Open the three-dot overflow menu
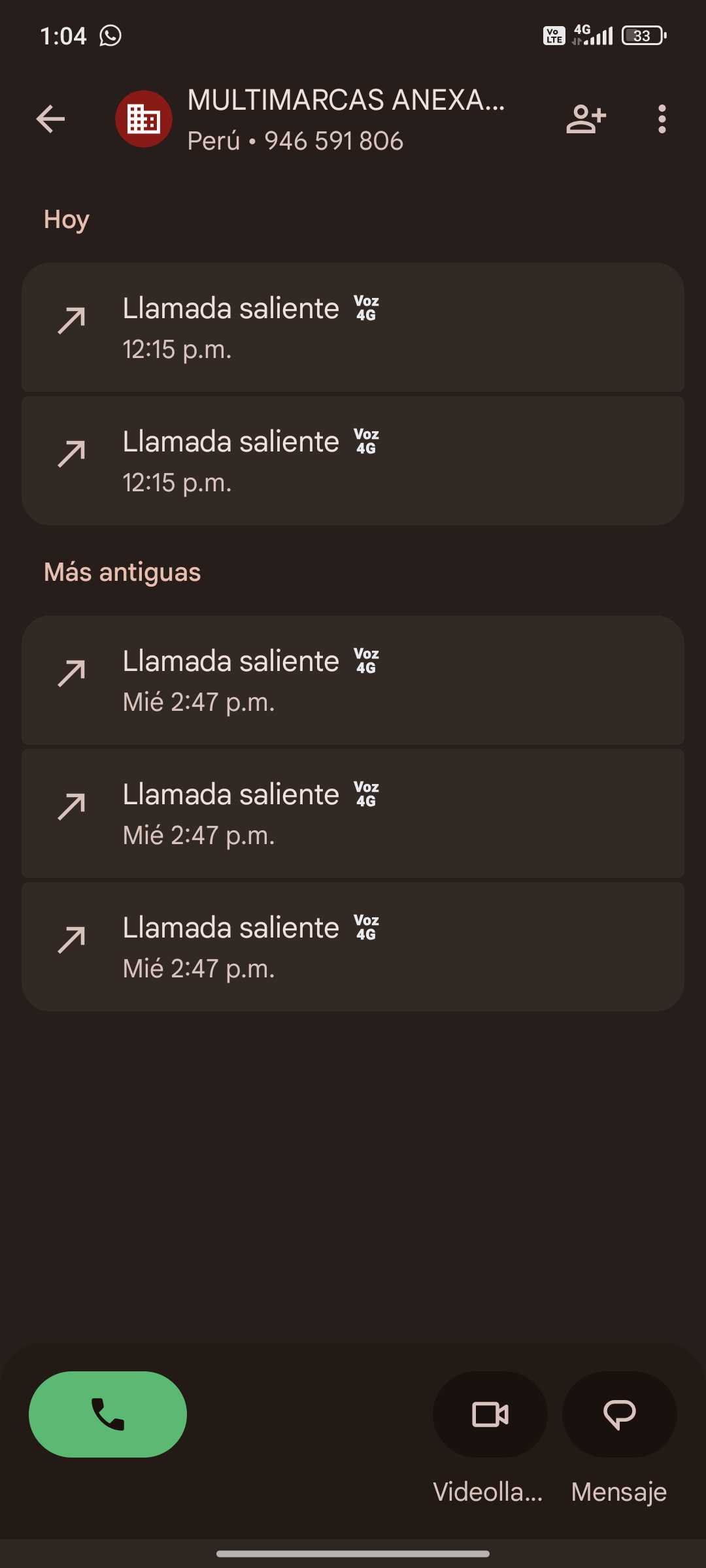Viewport: 706px width, 1568px height. 662,119
